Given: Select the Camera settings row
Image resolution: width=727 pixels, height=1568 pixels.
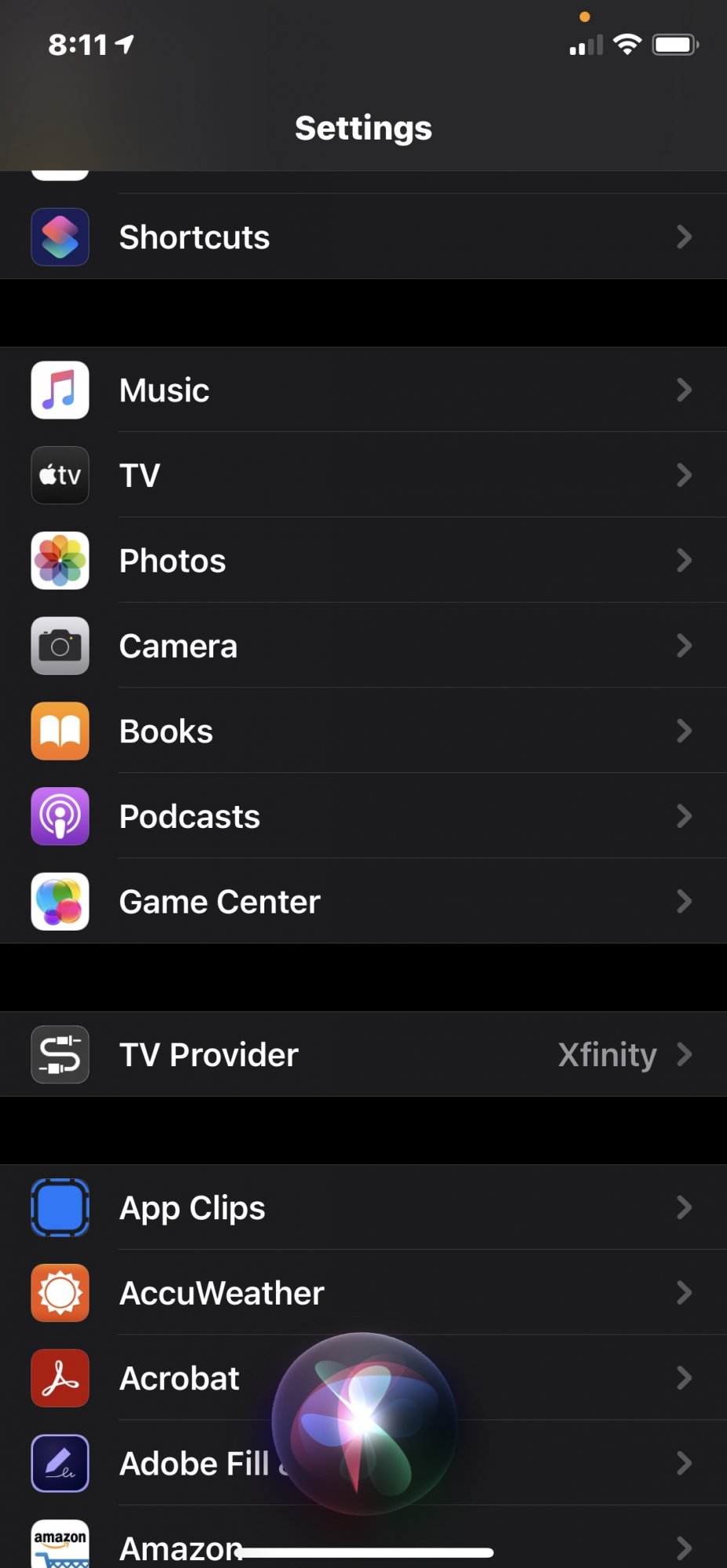Looking at the screenshot, I should pos(178,646).
